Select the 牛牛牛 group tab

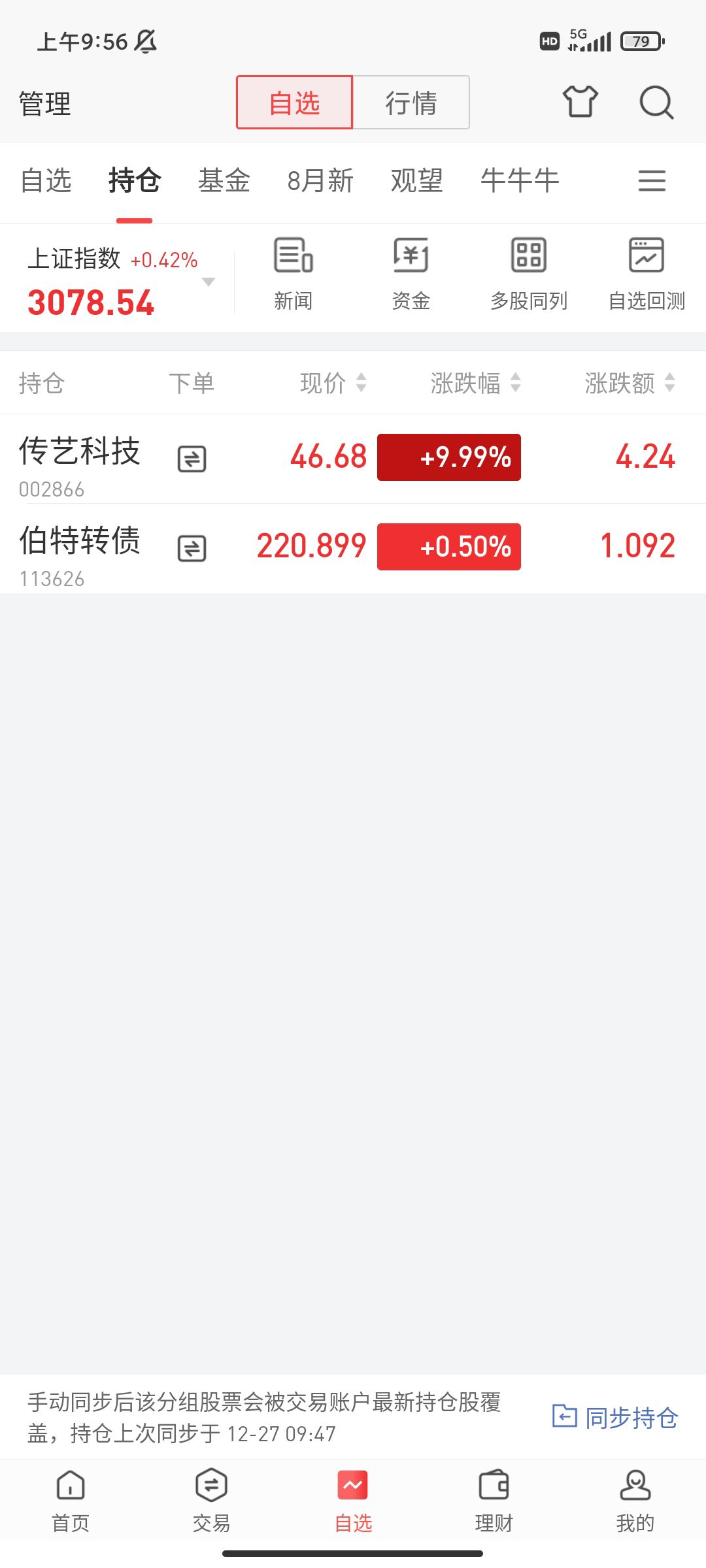520,181
